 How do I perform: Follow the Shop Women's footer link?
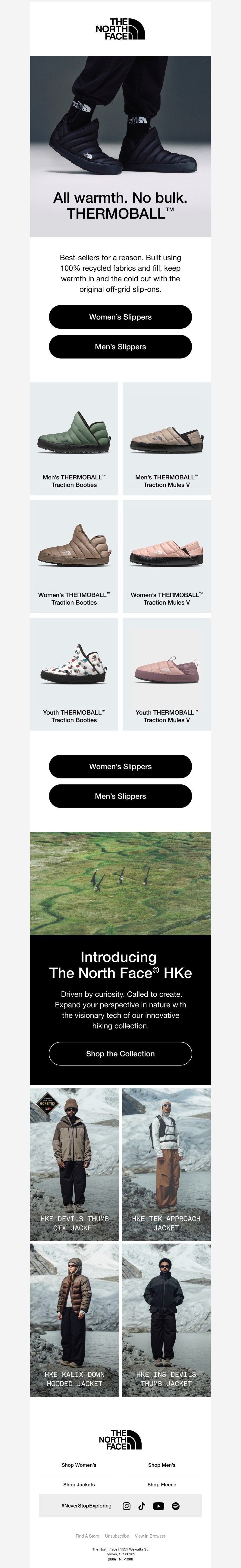(79, 1464)
